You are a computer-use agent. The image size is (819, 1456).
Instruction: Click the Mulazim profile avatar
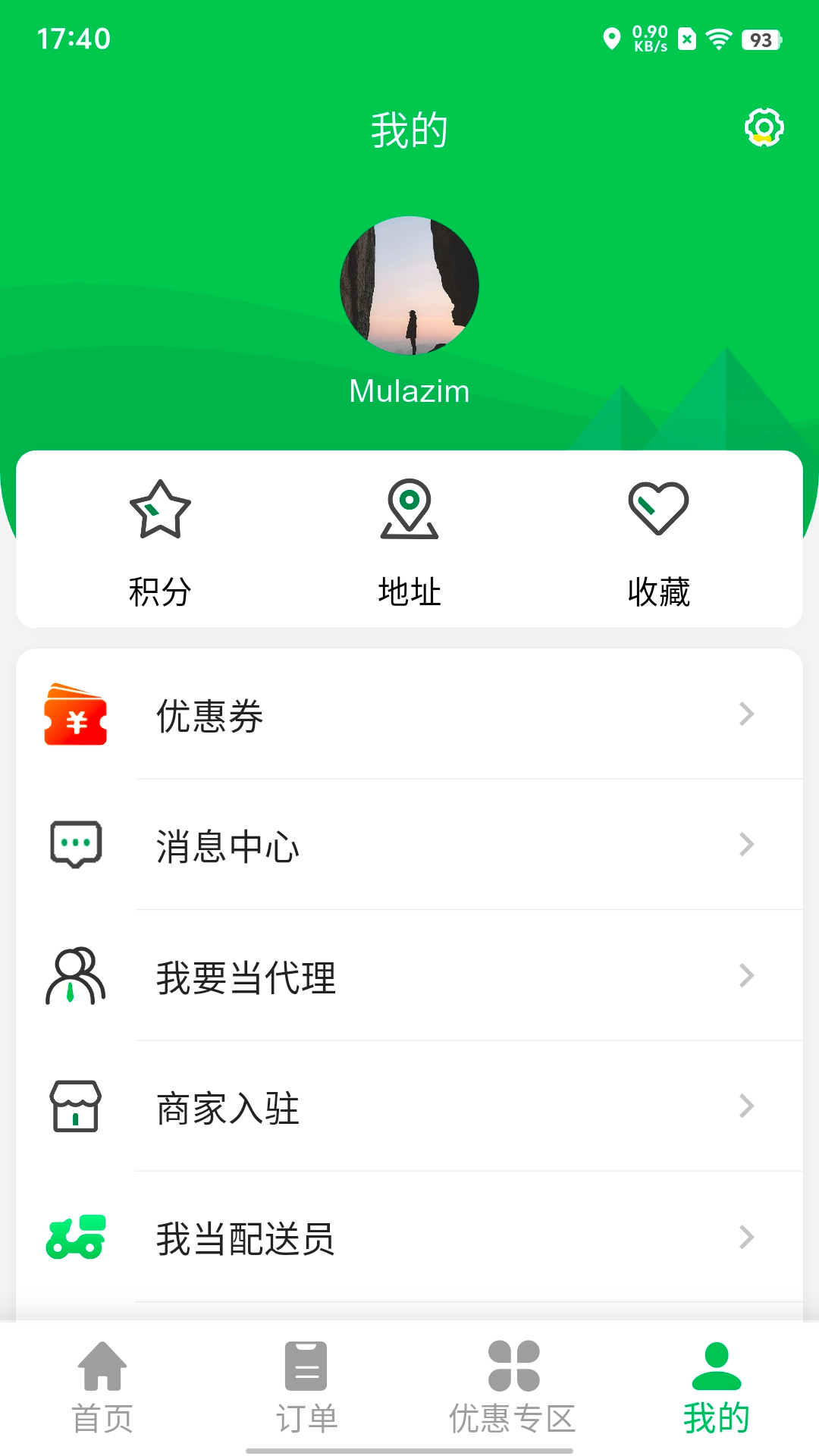pyautogui.click(x=409, y=286)
